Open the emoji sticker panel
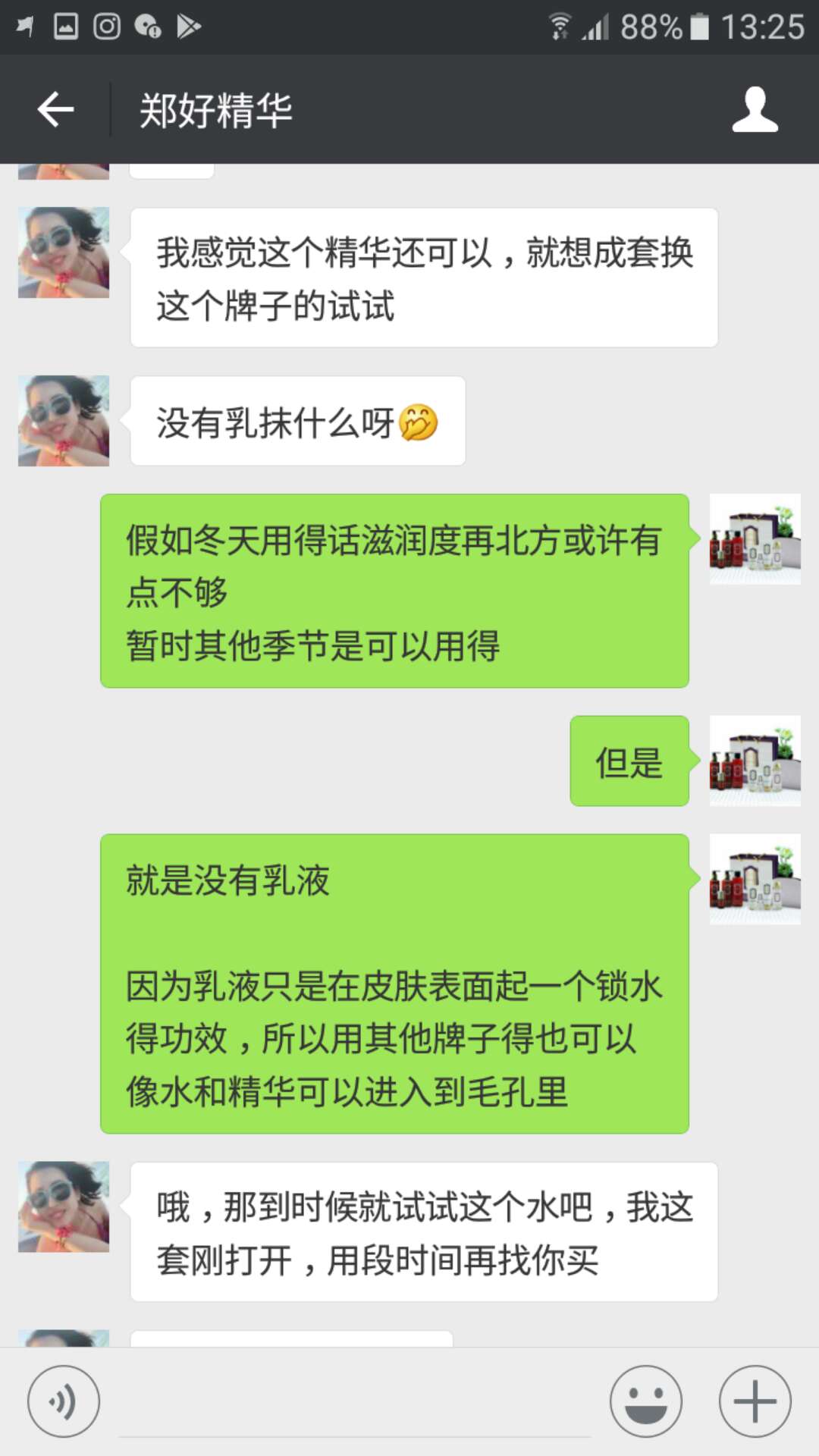 (646, 1401)
